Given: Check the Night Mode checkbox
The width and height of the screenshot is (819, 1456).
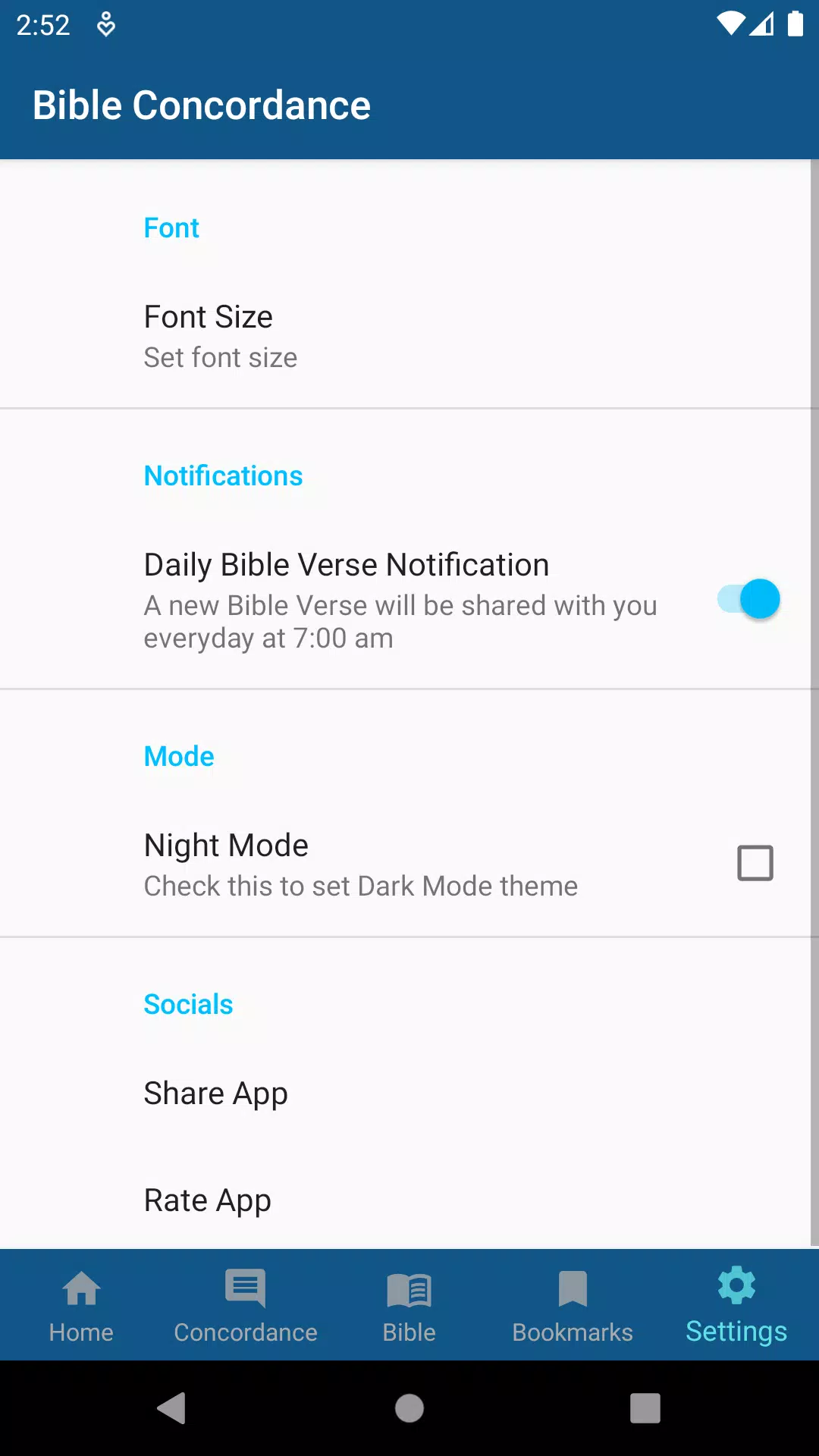Looking at the screenshot, I should click(x=755, y=863).
